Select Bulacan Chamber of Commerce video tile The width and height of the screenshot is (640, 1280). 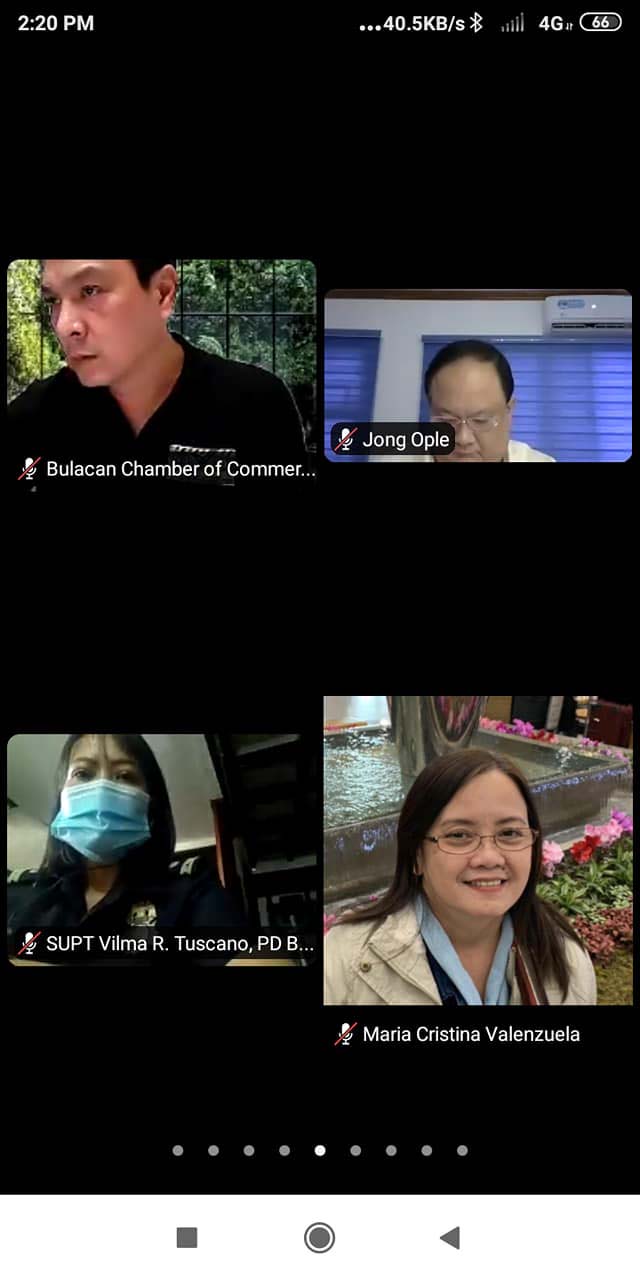coord(162,375)
